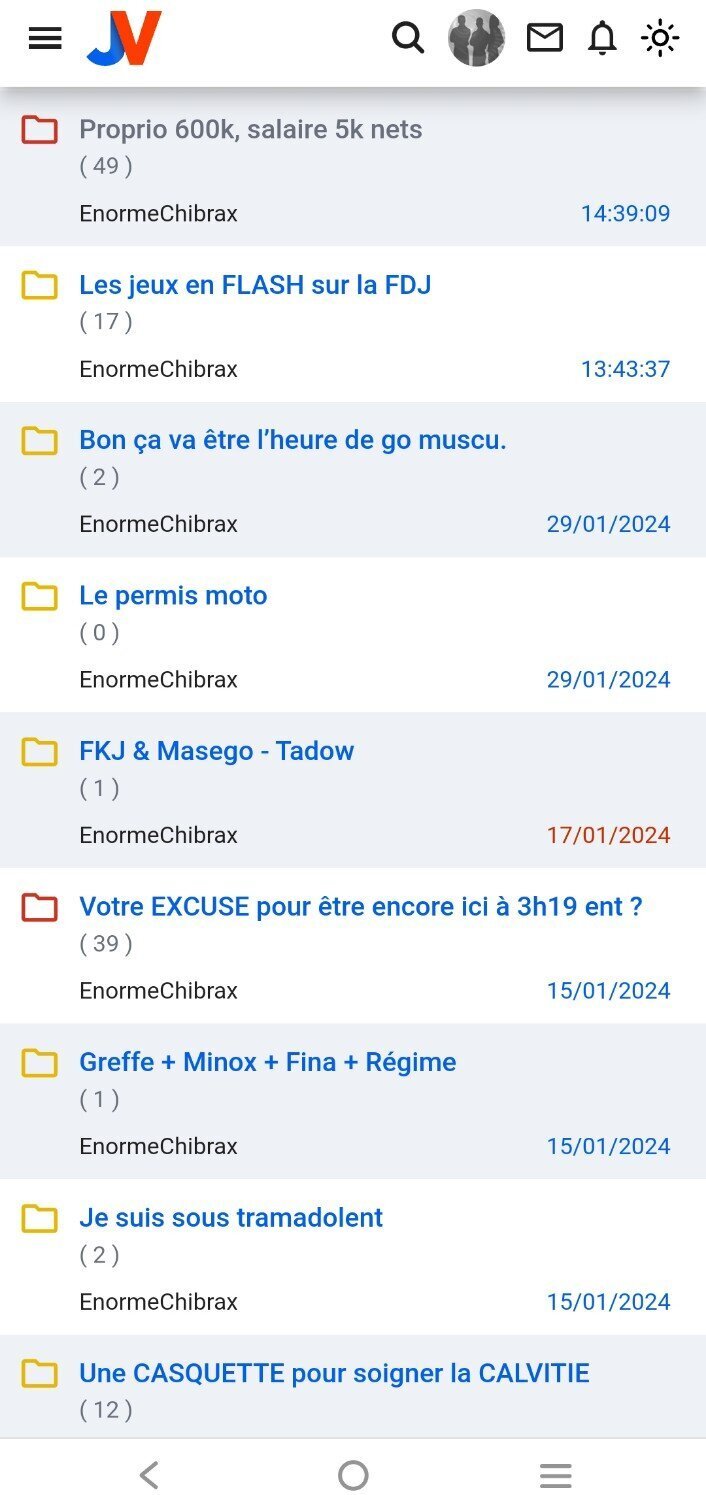
Task: Go to the JV home logo
Action: point(124,39)
